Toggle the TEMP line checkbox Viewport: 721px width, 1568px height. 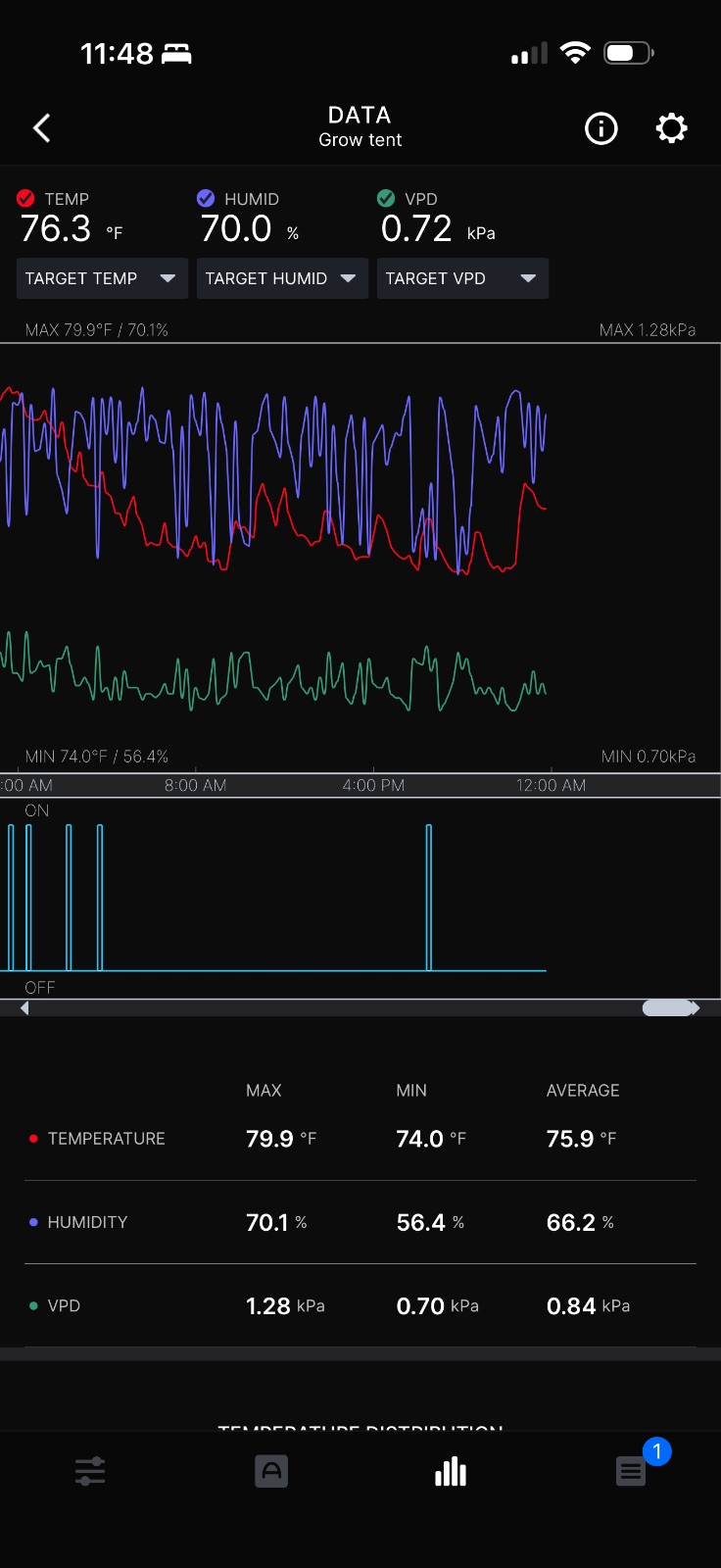[x=26, y=198]
